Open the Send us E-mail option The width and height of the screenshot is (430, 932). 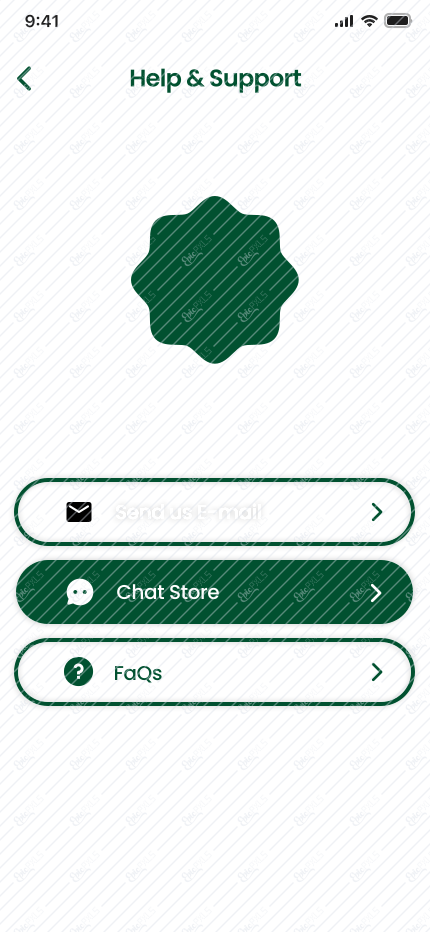214,512
